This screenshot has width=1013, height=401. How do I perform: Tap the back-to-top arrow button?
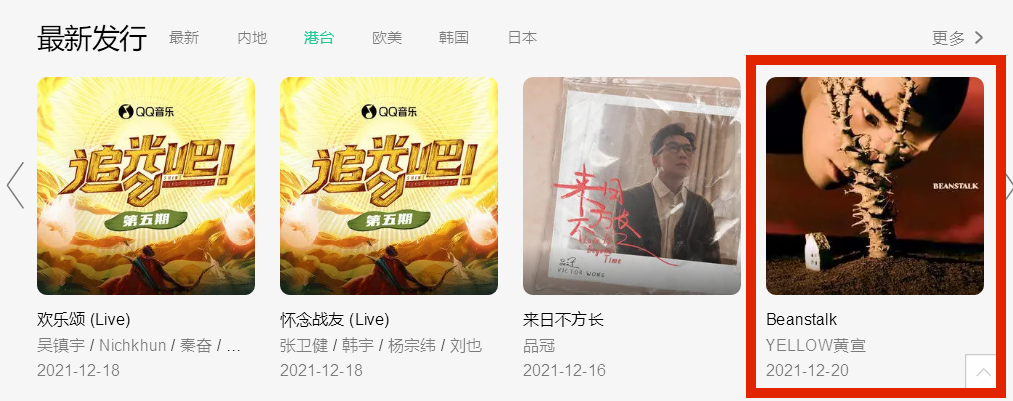click(982, 372)
